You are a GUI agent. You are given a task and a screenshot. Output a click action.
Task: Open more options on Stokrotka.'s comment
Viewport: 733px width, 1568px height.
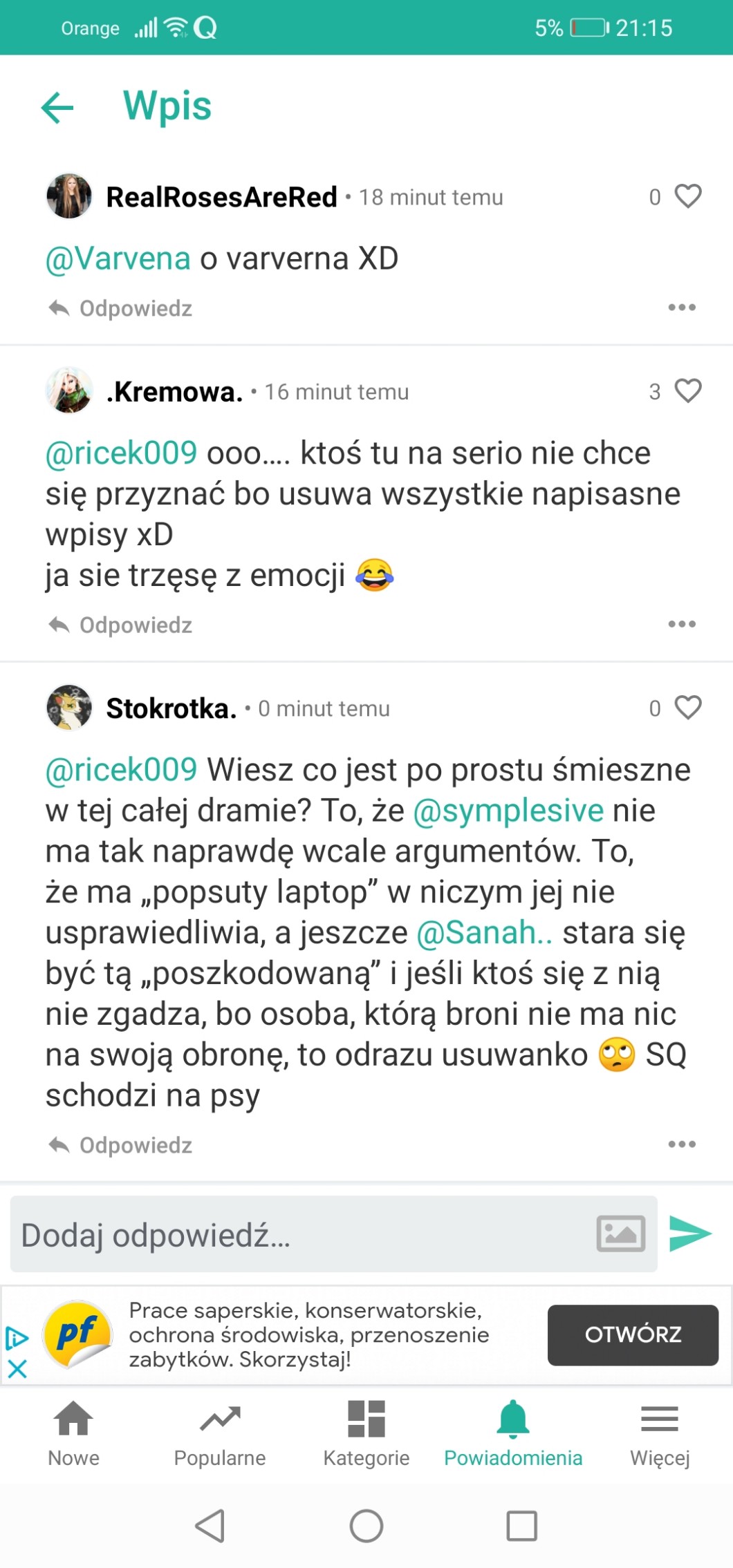[682, 1144]
